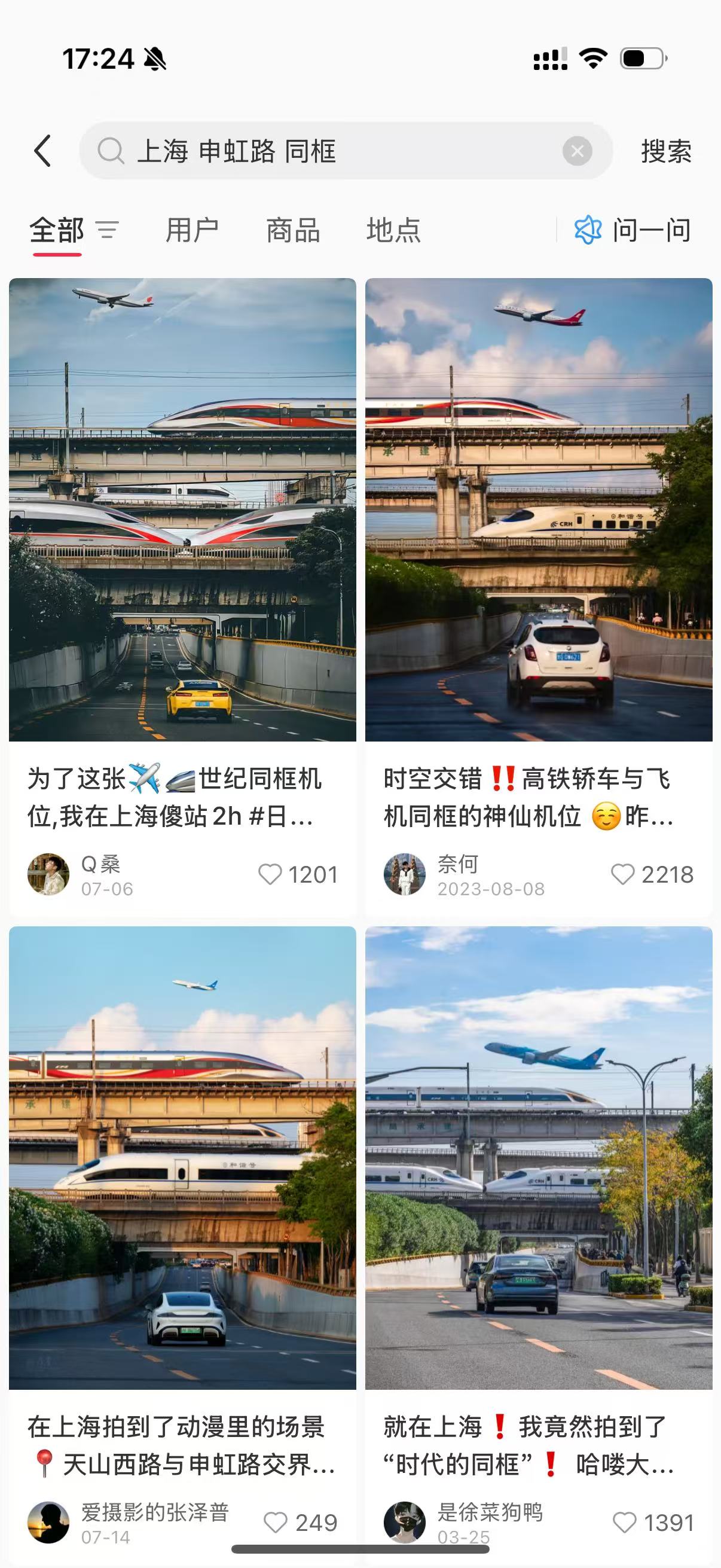Like 奈何's post by tapping its heart
The width and height of the screenshot is (721, 1568).
(x=624, y=875)
